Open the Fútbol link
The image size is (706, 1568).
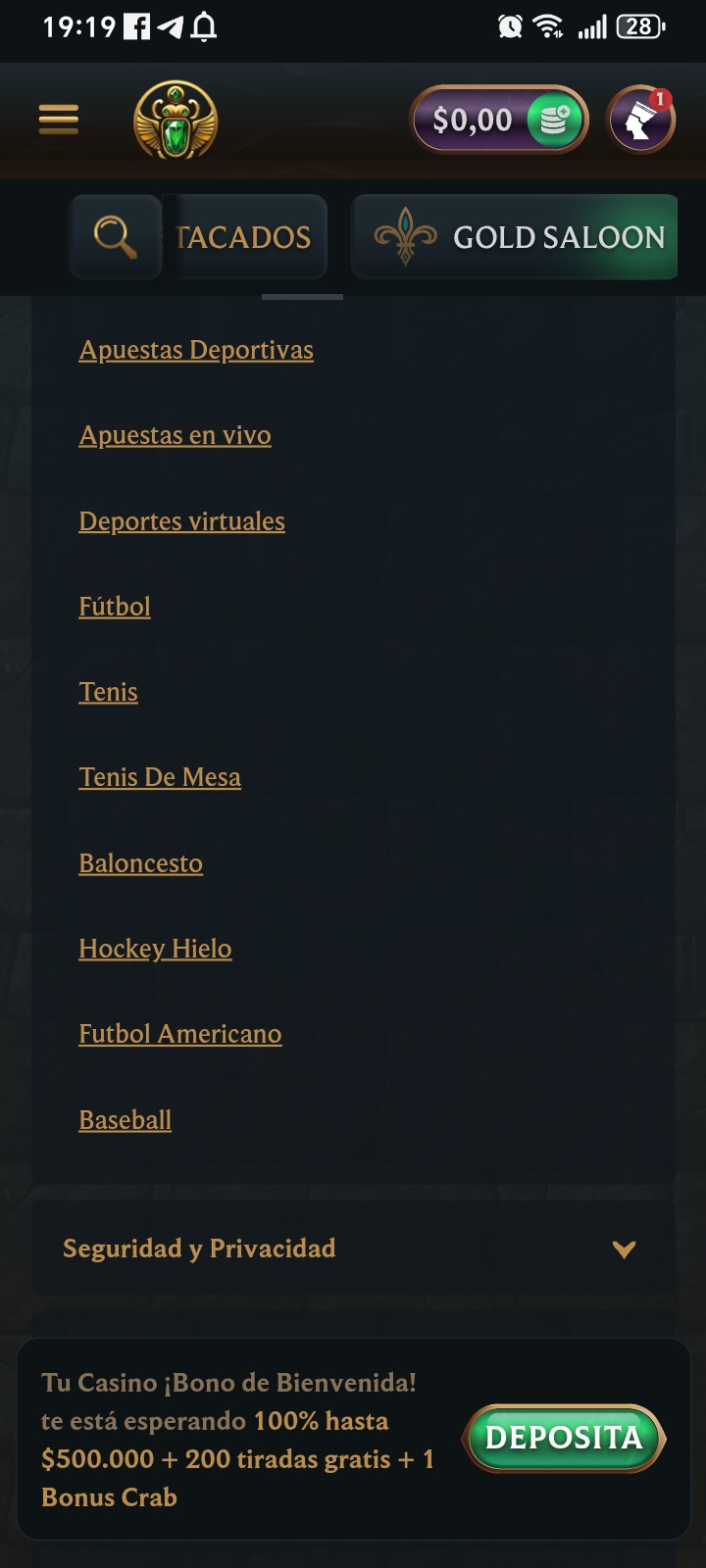click(x=115, y=607)
